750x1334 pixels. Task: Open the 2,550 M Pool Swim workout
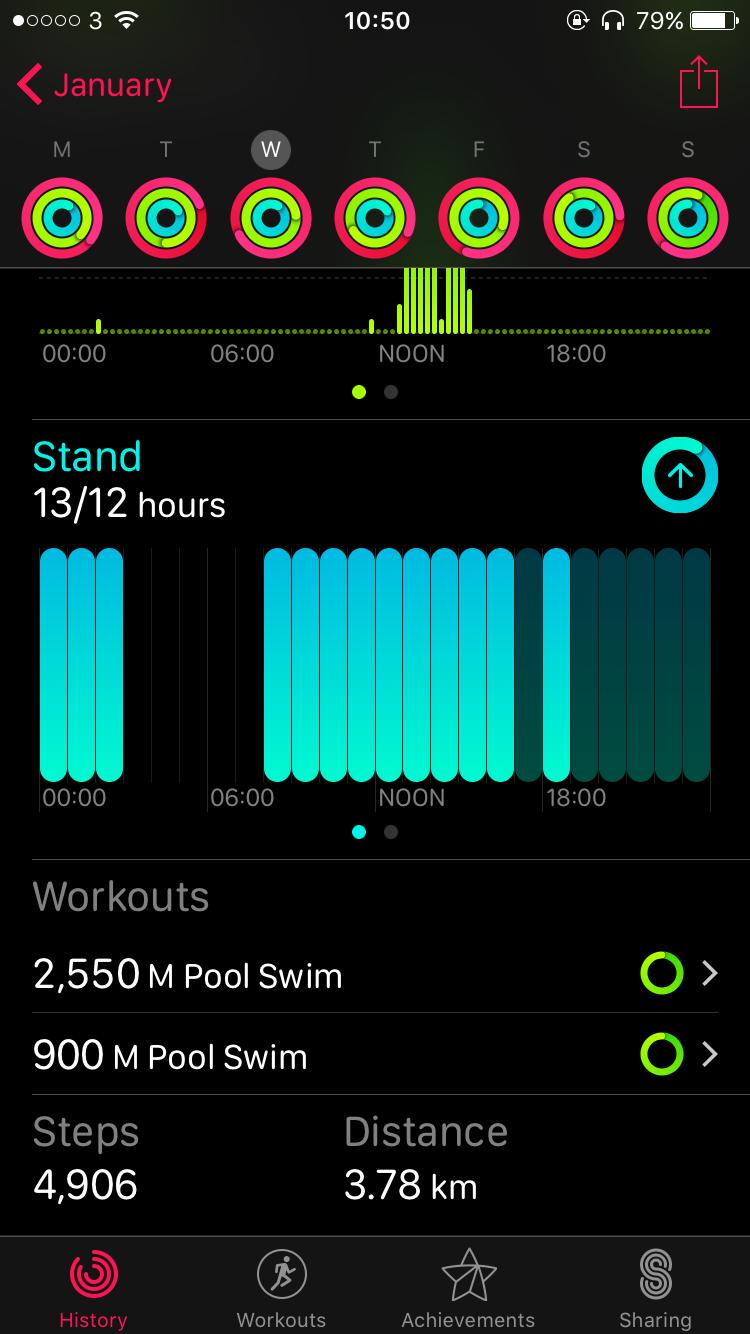pos(375,973)
